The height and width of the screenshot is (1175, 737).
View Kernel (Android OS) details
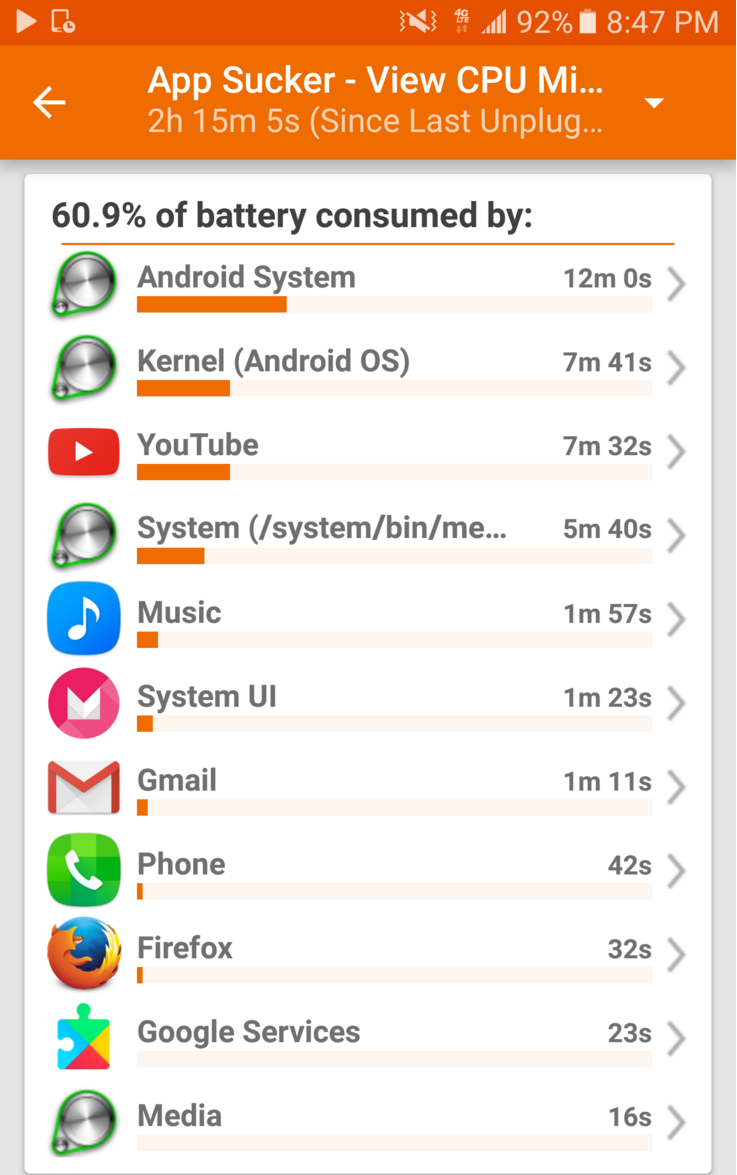[x=368, y=369]
